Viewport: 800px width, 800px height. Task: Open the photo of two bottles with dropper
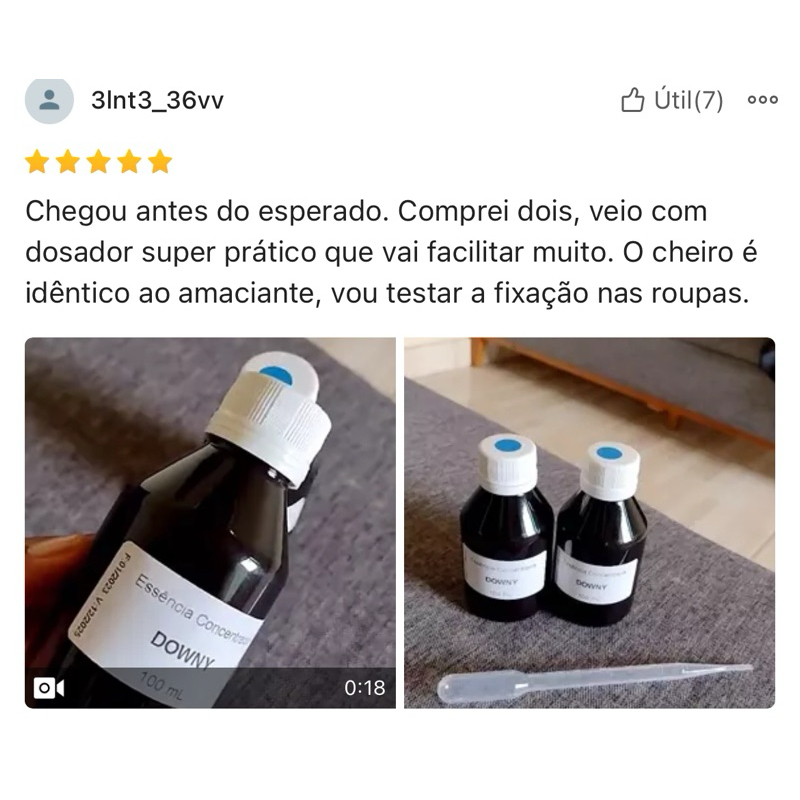[589, 522]
